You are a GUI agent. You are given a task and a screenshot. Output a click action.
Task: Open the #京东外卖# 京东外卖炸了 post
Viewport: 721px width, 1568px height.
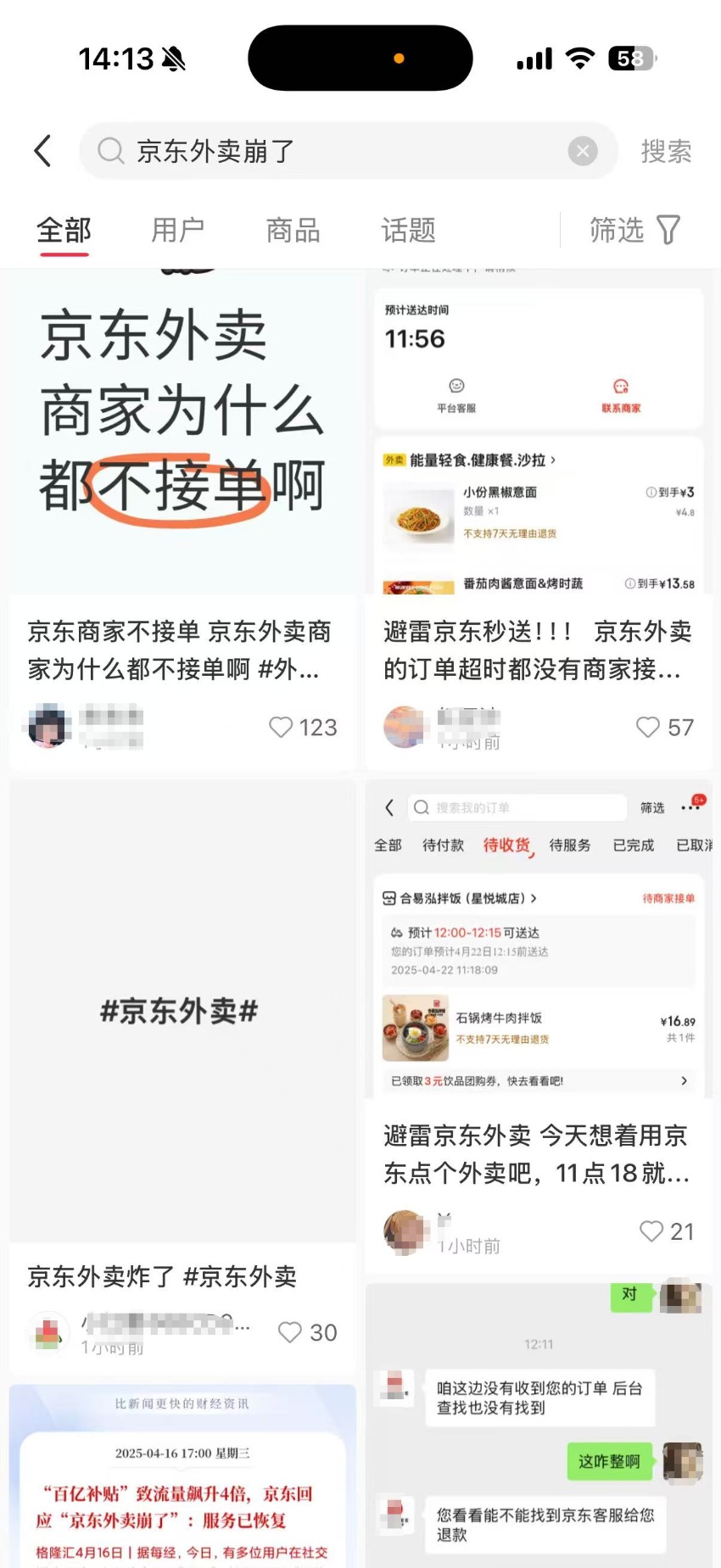tap(180, 1275)
